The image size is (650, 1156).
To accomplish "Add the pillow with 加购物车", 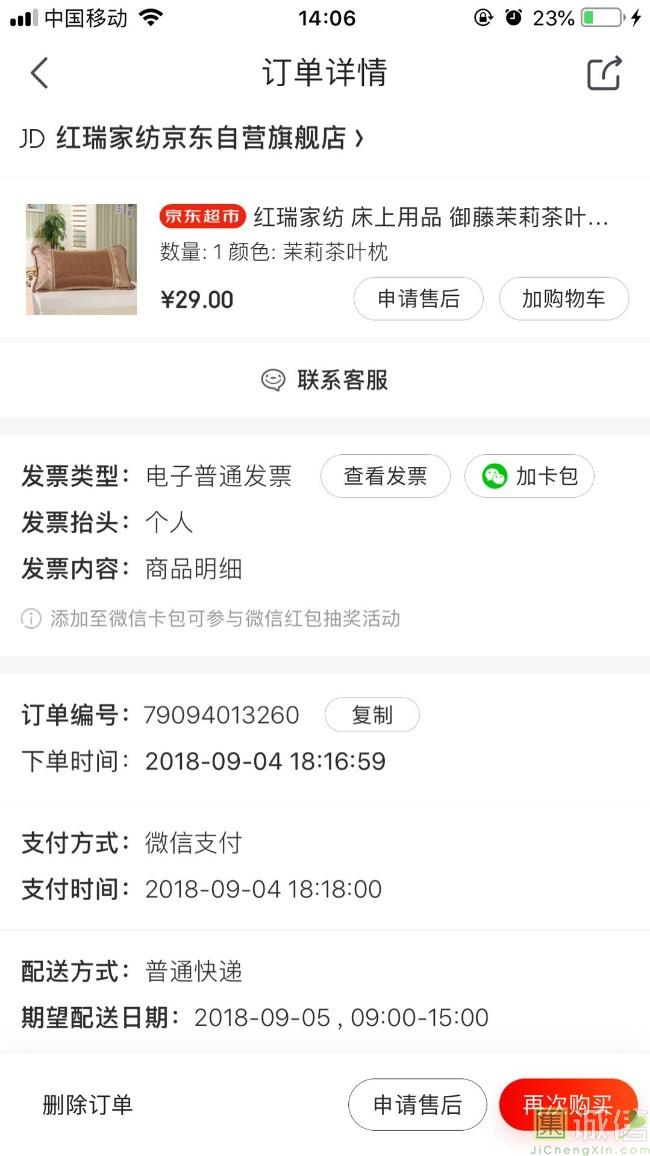I will click(x=563, y=299).
